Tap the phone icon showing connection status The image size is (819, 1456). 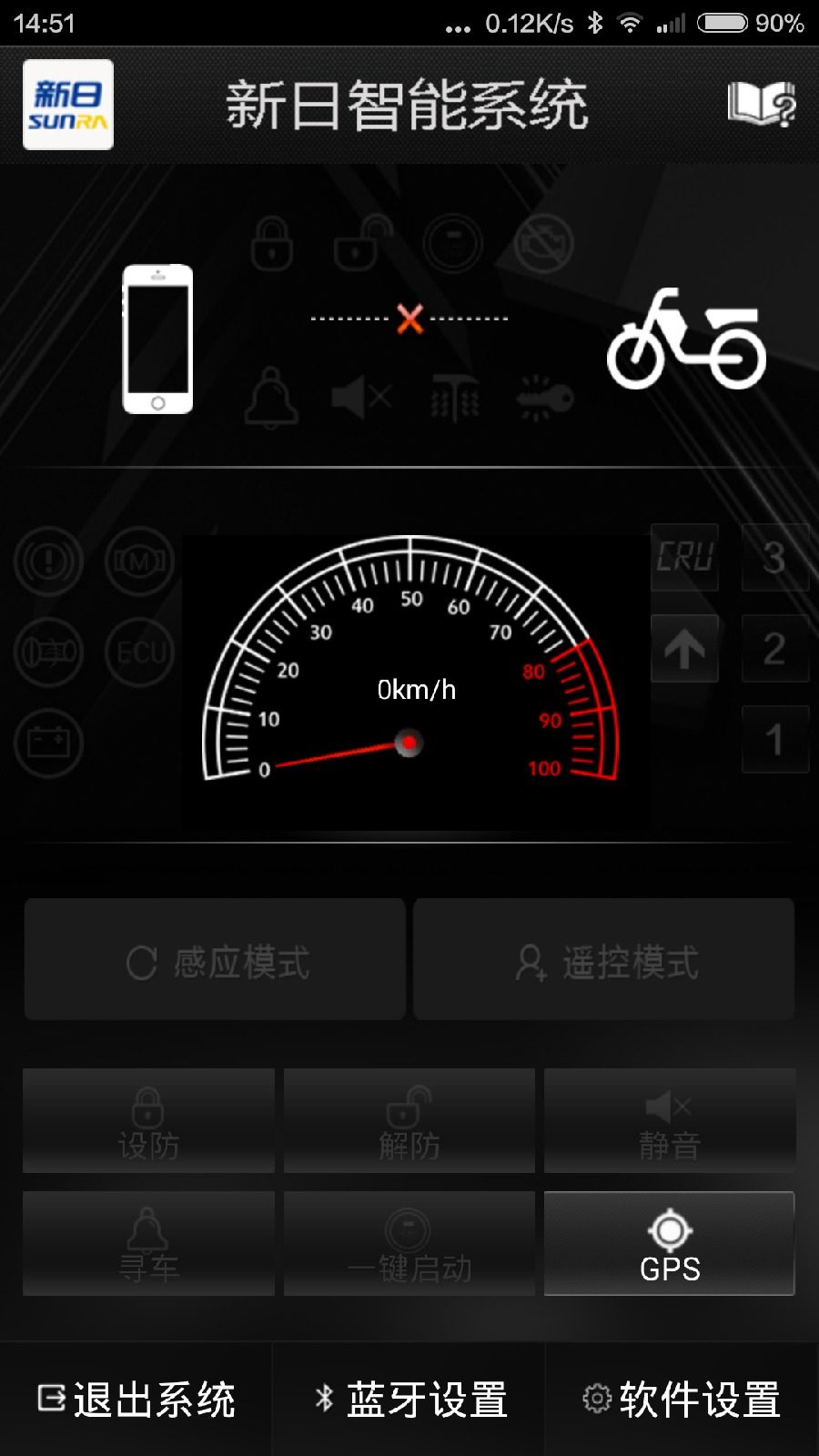click(159, 337)
